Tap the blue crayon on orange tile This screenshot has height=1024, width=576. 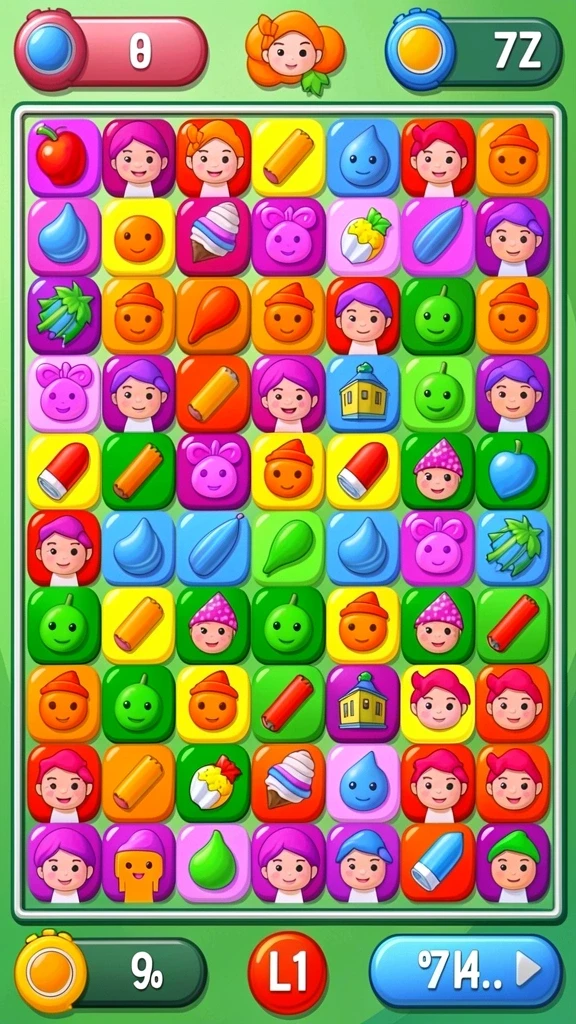pyautogui.click(x=438, y=862)
